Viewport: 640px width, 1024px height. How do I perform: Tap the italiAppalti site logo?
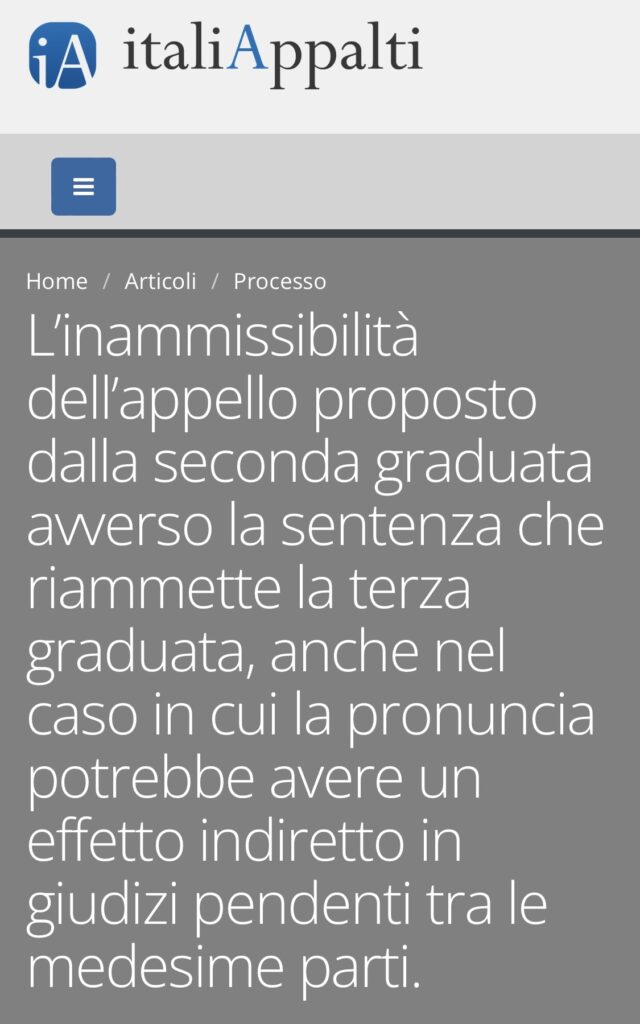click(225, 55)
